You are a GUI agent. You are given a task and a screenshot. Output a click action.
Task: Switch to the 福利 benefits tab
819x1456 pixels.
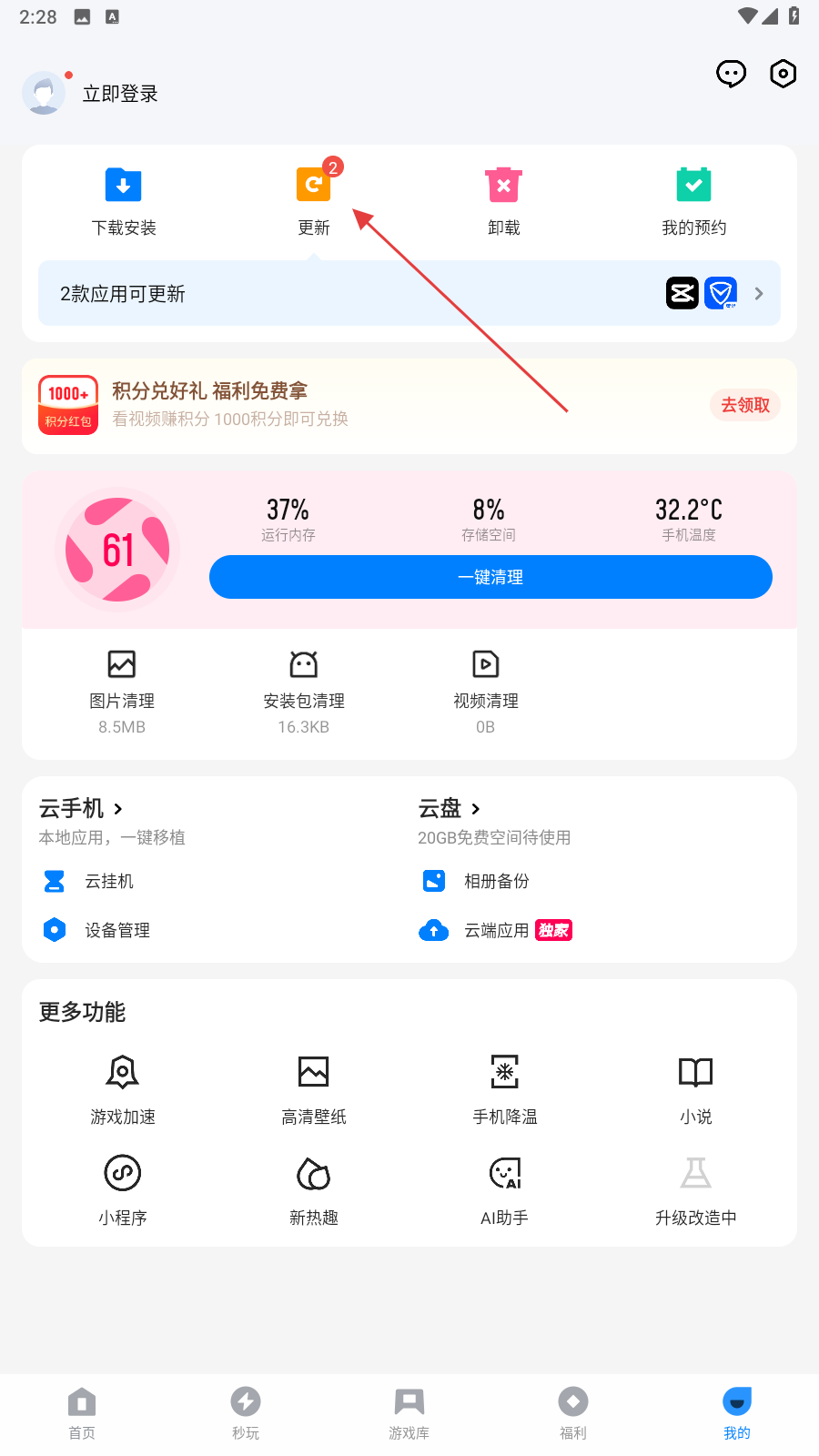coord(572,1412)
